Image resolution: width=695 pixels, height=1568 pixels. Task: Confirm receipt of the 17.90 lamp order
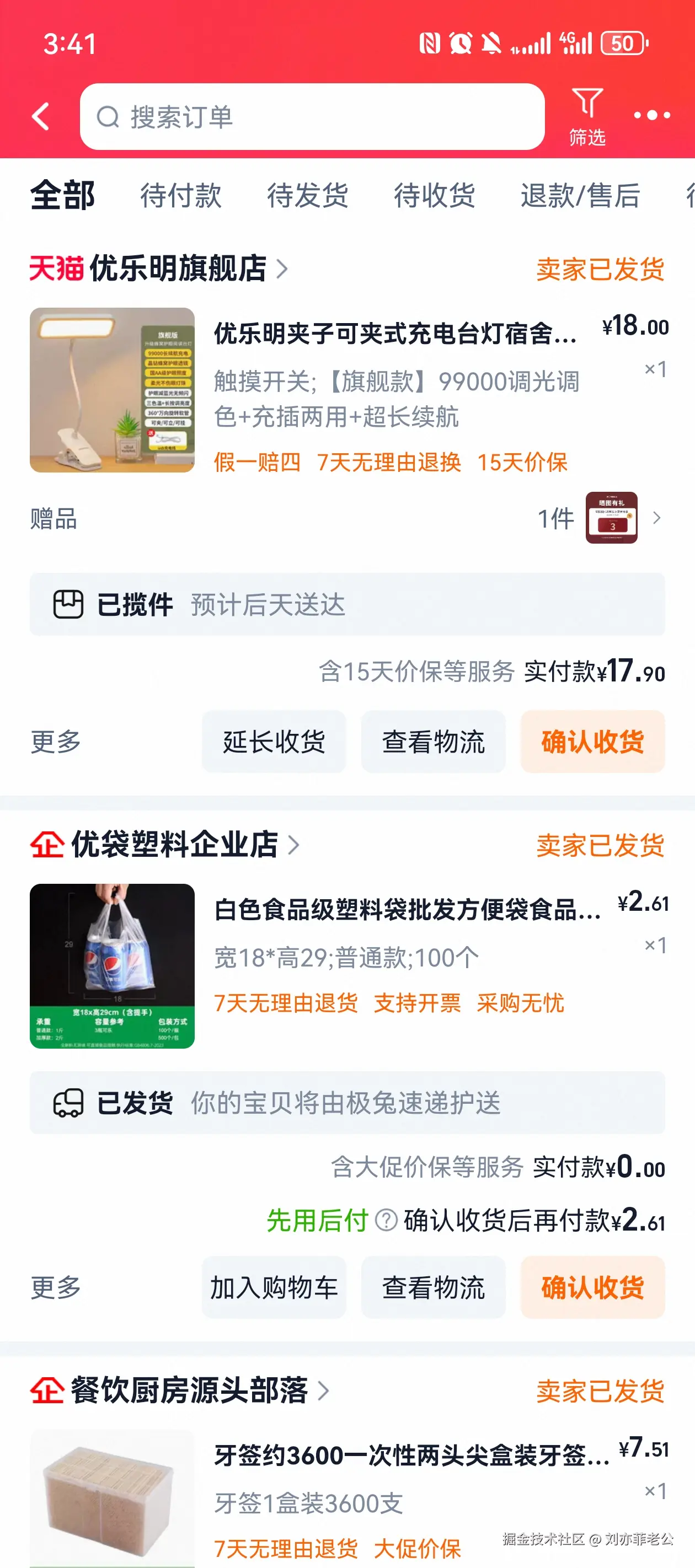pyautogui.click(x=592, y=742)
